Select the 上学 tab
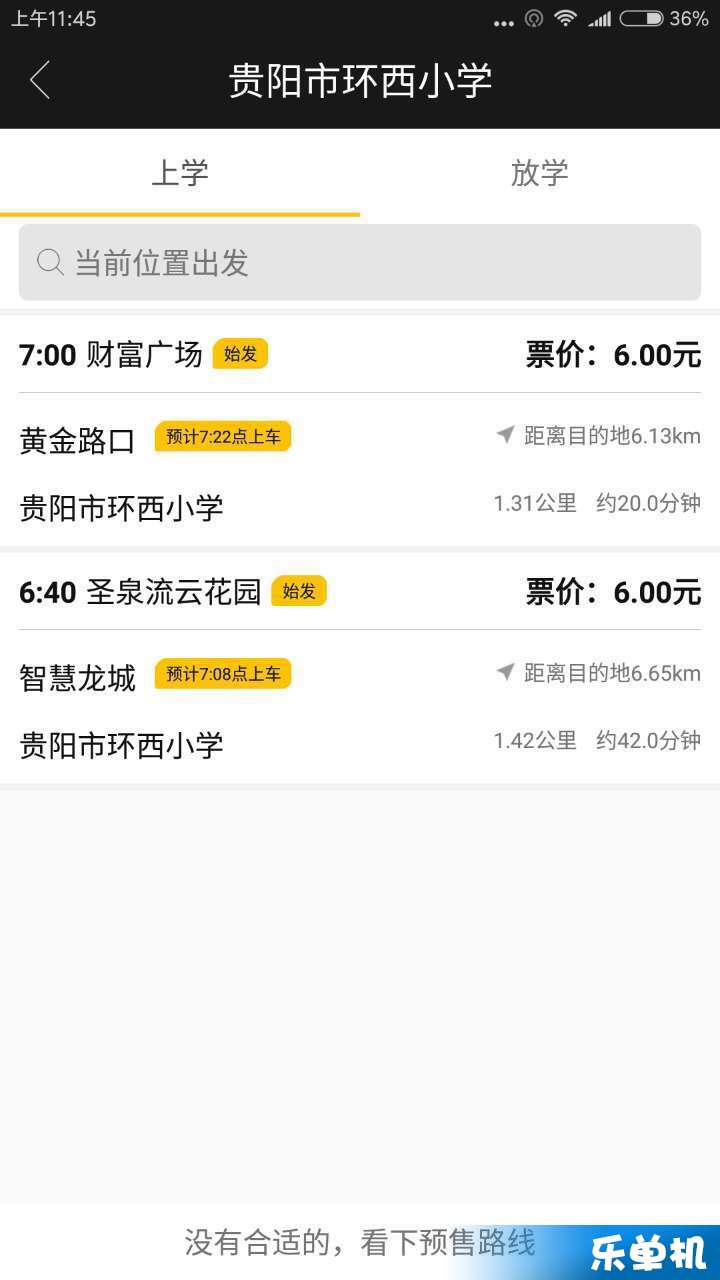This screenshot has height=1280, width=720. tap(180, 172)
